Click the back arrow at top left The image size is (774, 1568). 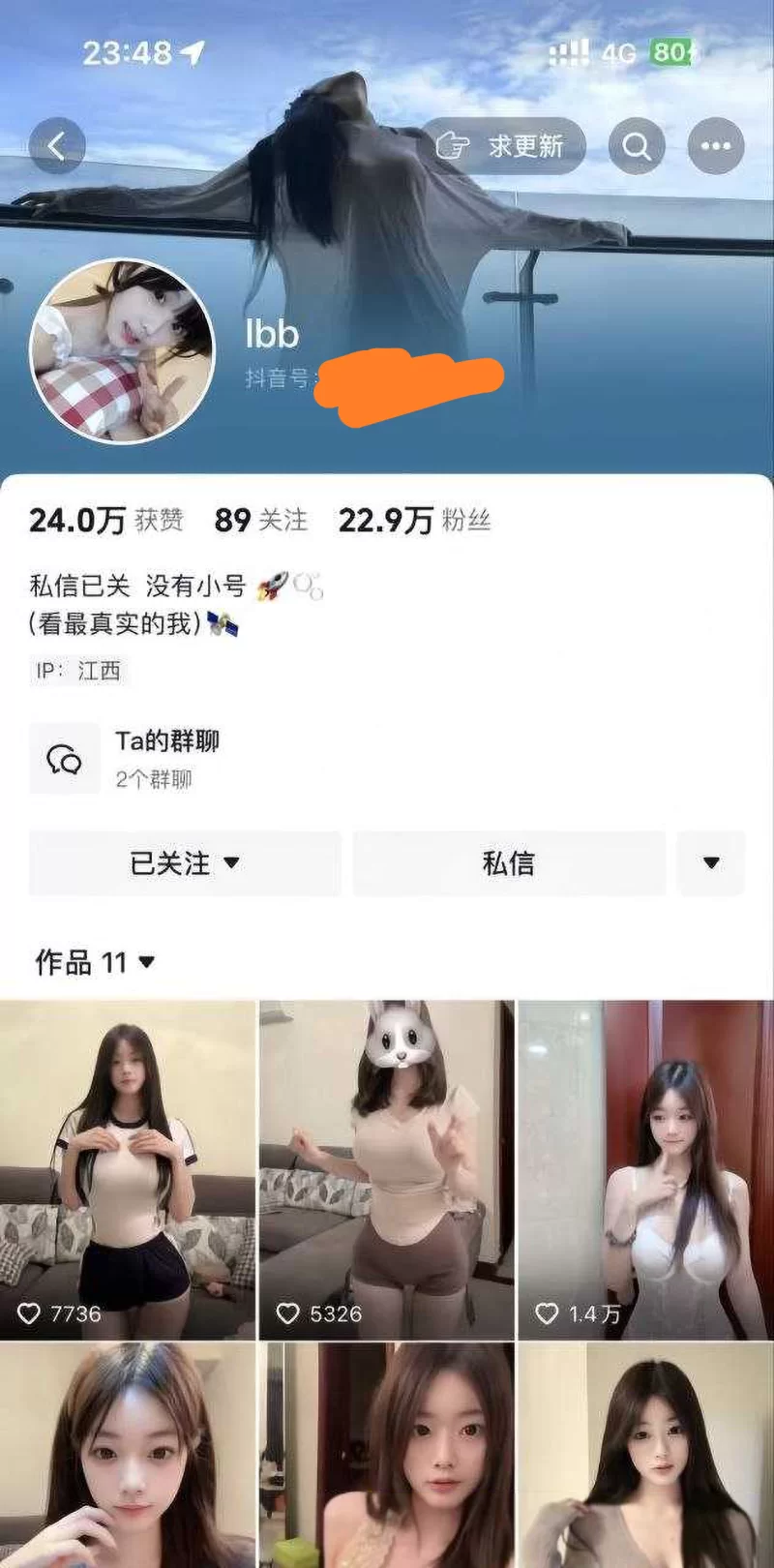click(x=57, y=145)
